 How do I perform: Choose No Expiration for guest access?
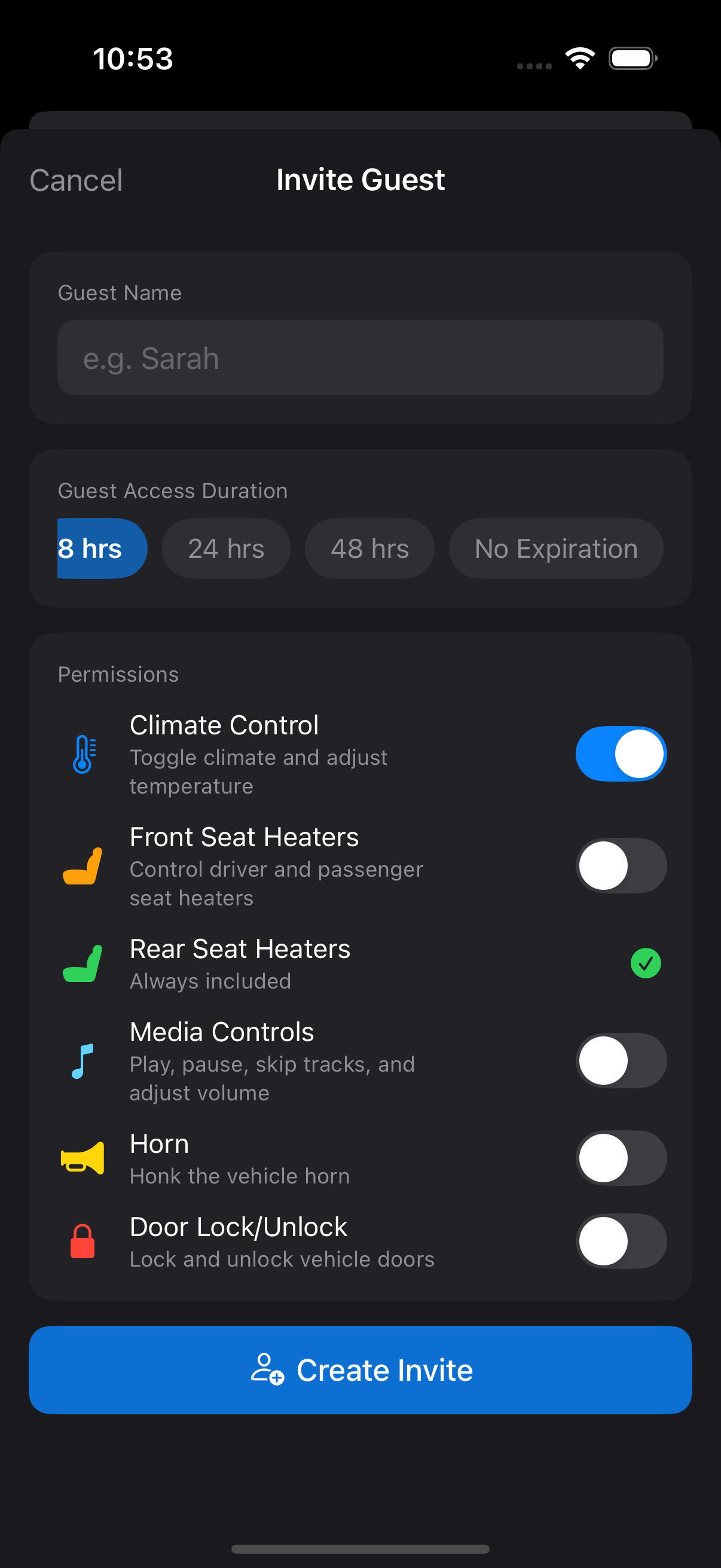pos(555,548)
